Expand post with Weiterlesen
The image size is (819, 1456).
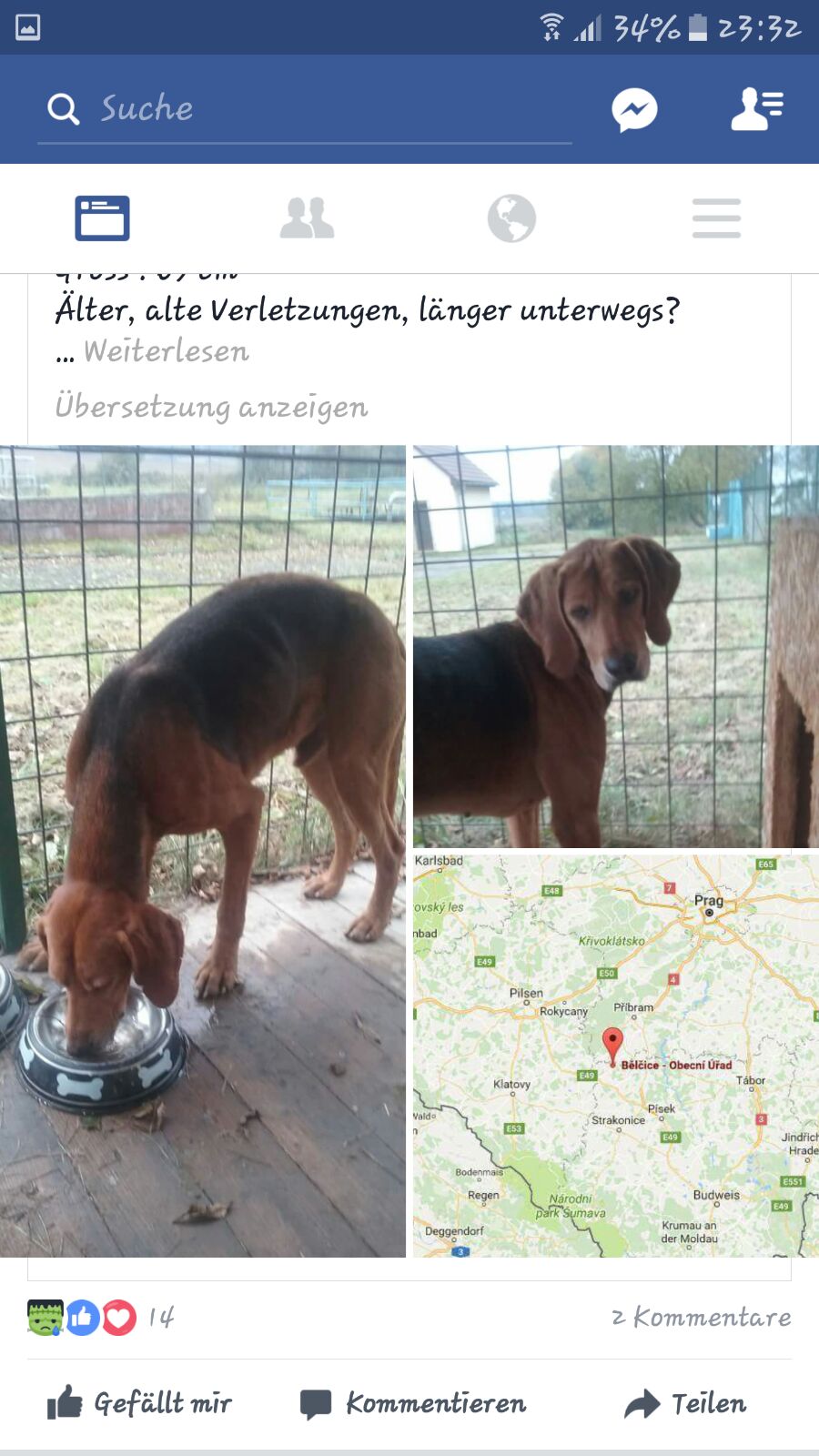pyautogui.click(x=166, y=351)
